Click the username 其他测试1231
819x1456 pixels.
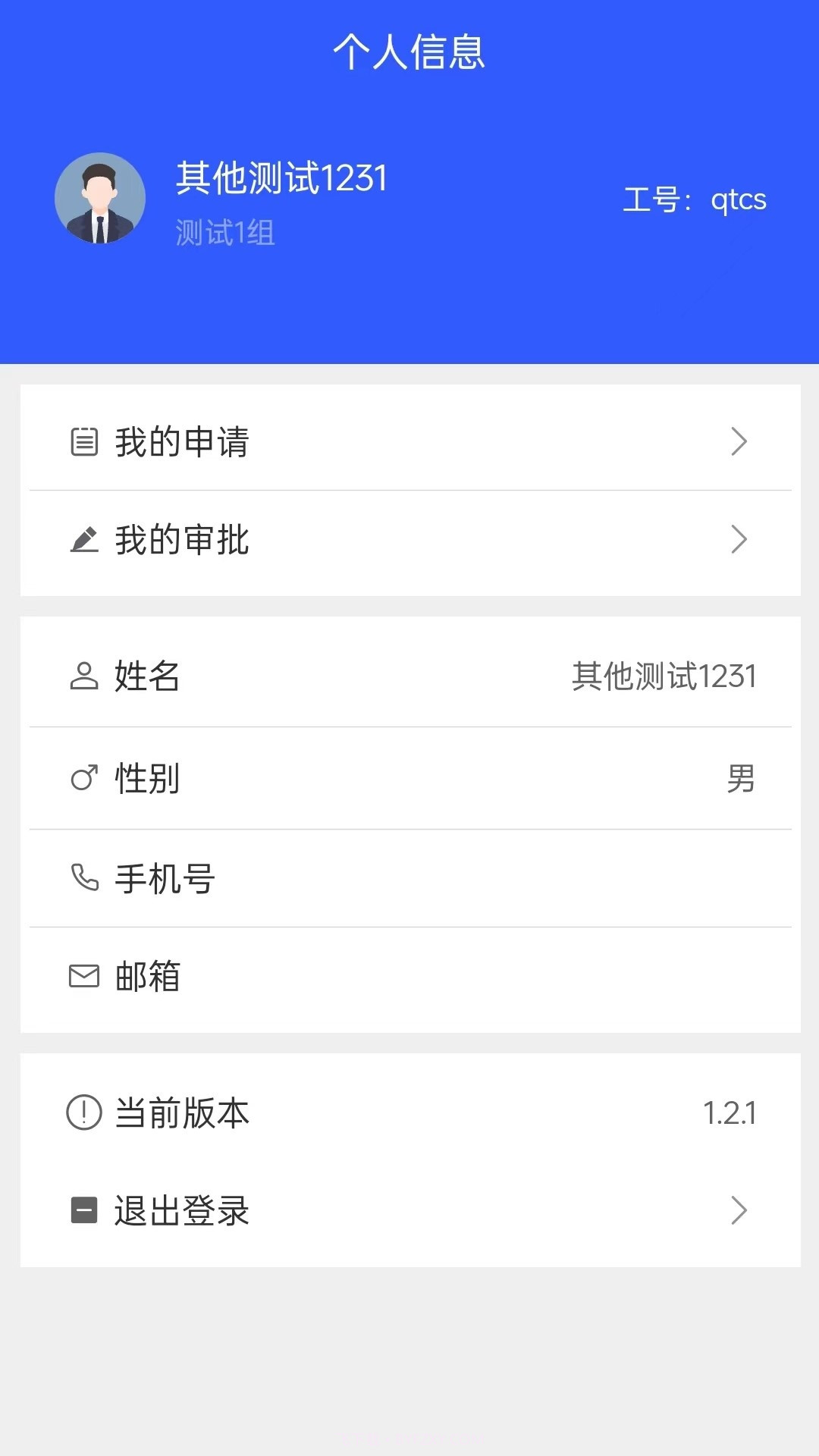point(281,177)
